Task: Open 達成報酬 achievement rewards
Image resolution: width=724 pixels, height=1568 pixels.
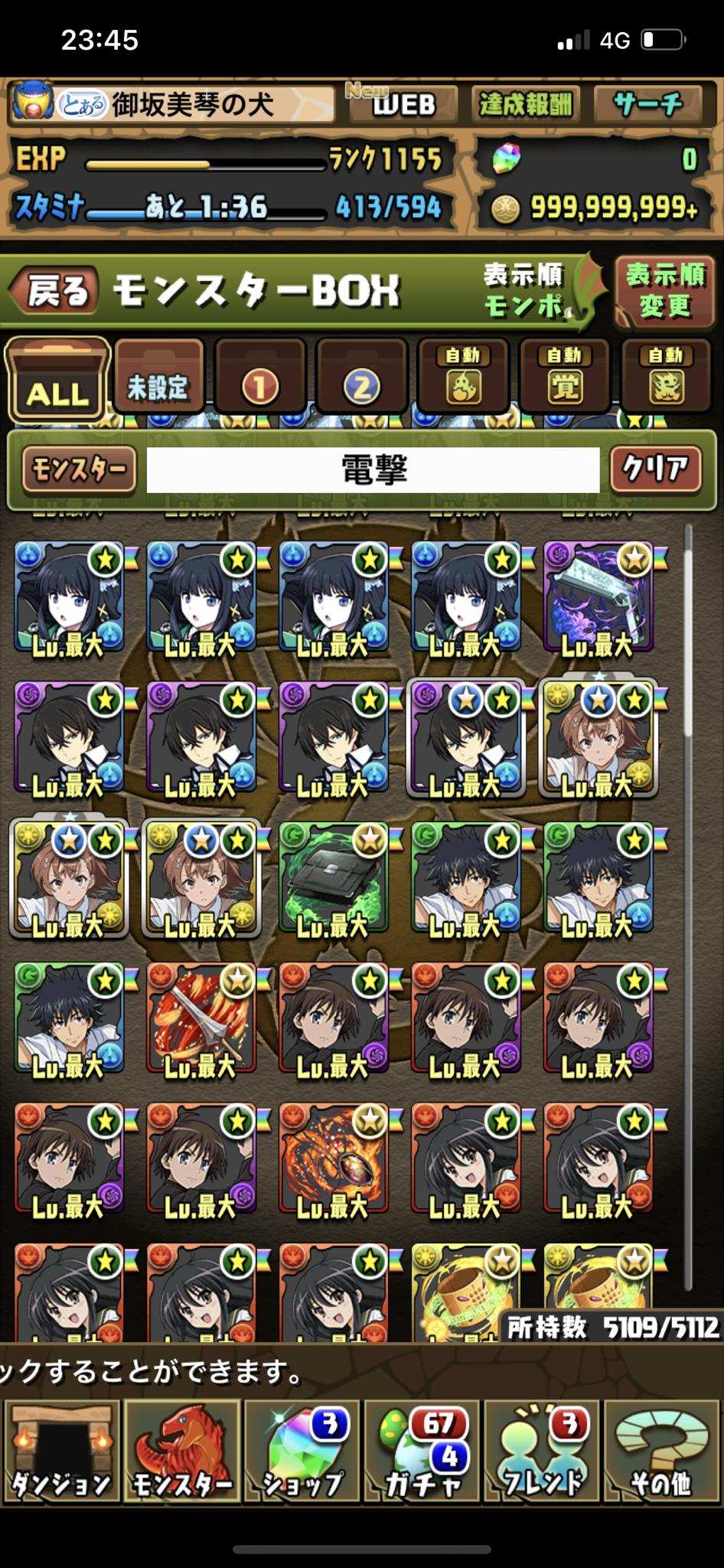Action: coord(525,104)
